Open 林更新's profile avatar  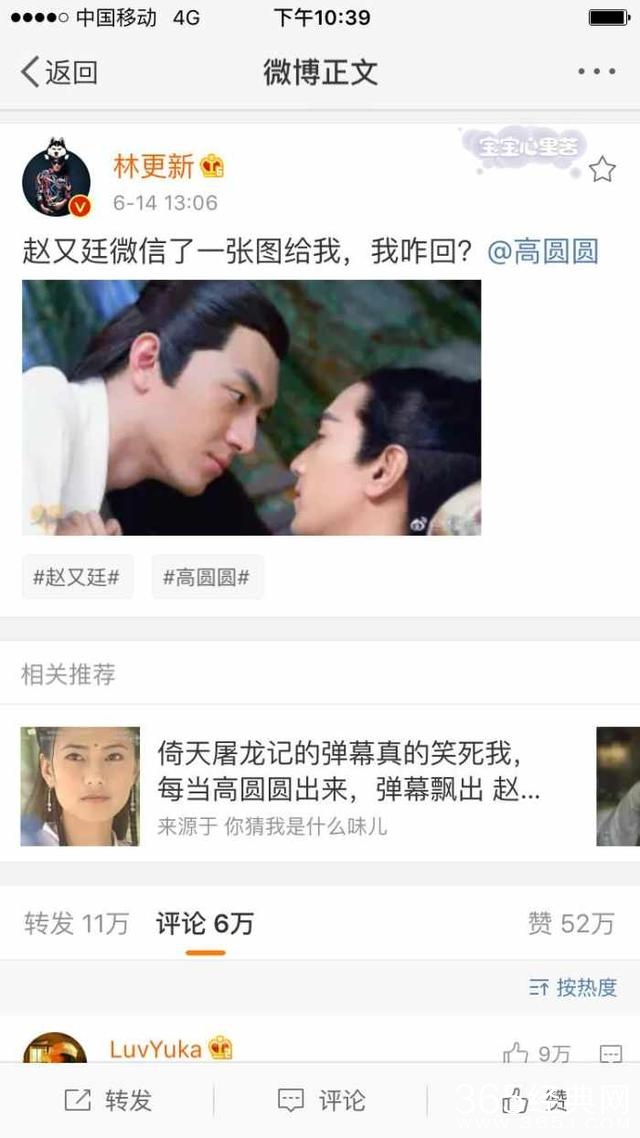[56, 180]
